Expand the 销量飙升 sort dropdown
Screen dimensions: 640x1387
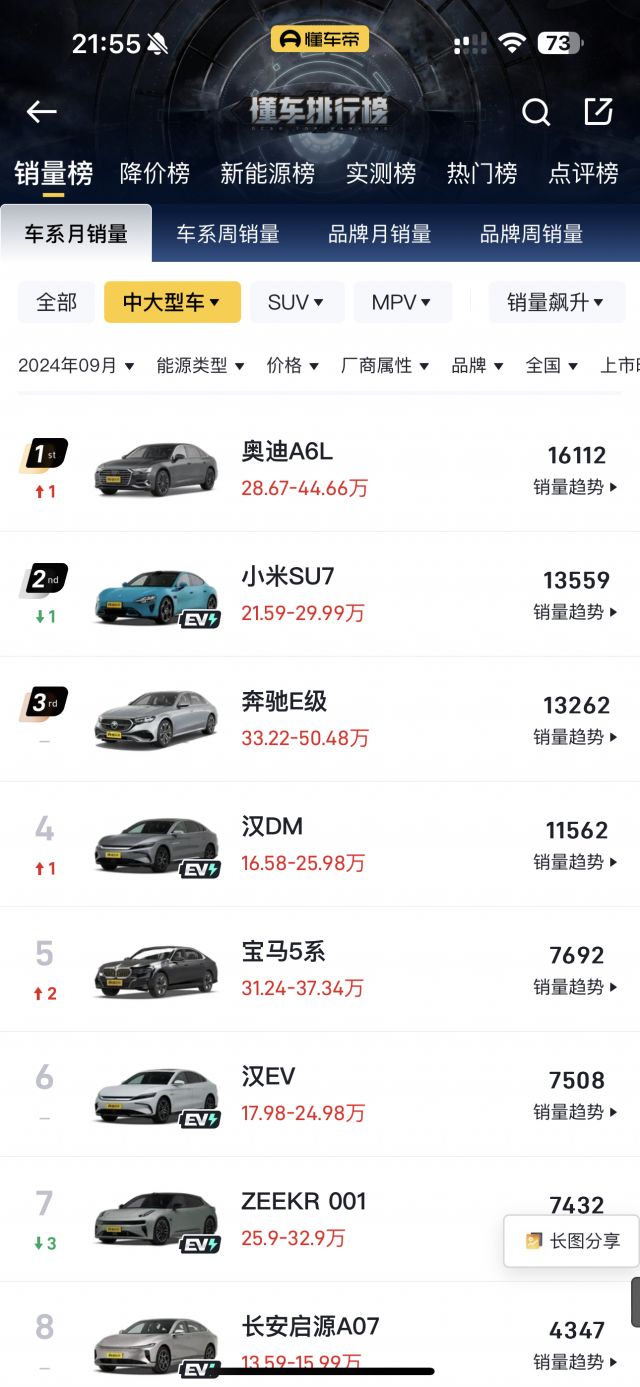(556, 302)
